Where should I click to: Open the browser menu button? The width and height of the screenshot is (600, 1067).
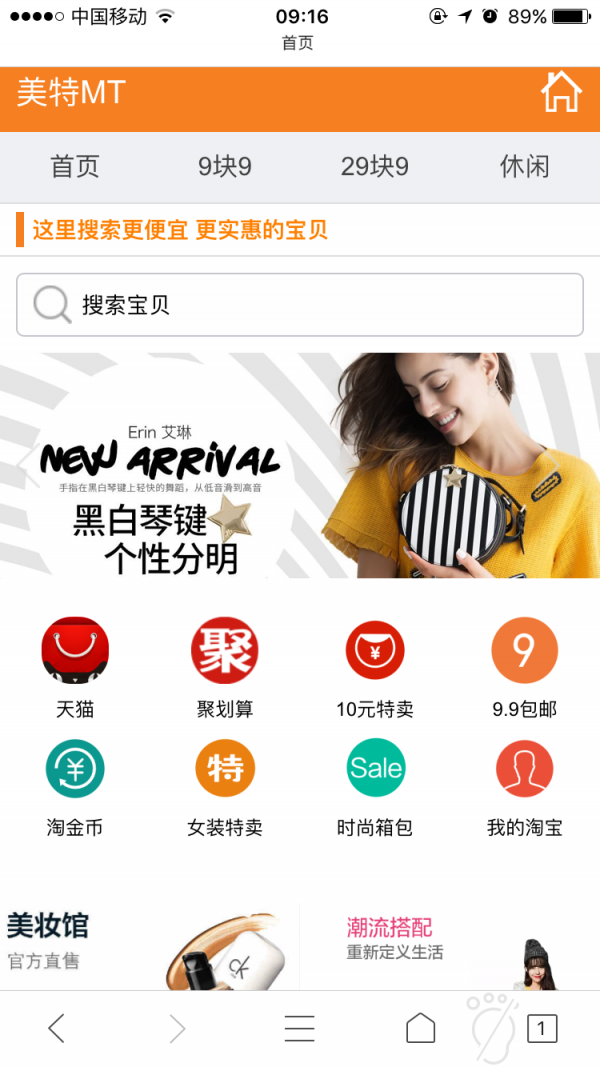[x=299, y=1028]
